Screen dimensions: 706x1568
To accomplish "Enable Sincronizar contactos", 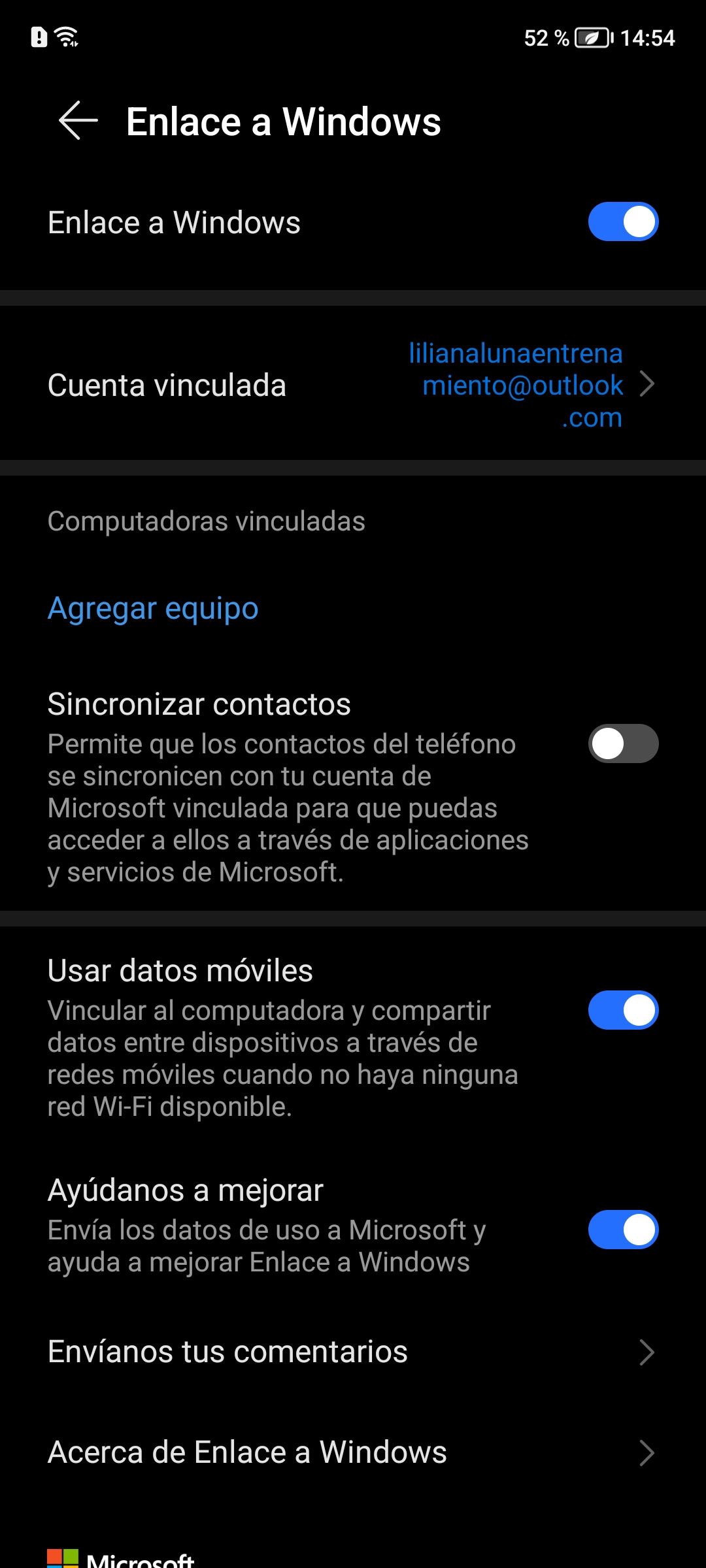I will [622, 743].
